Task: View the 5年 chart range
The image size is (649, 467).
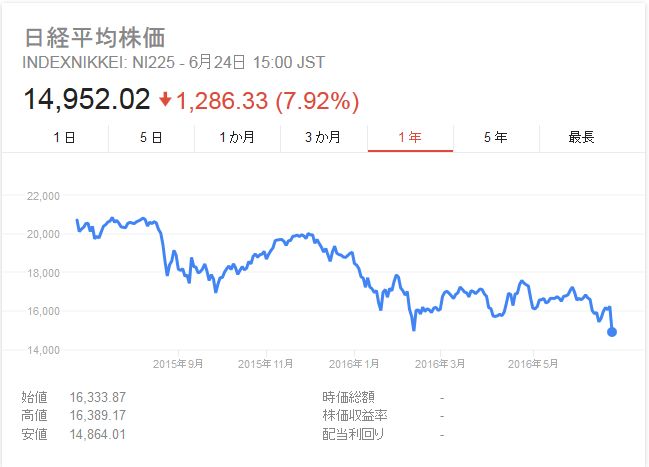Action: pyautogui.click(x=495, y=138)
